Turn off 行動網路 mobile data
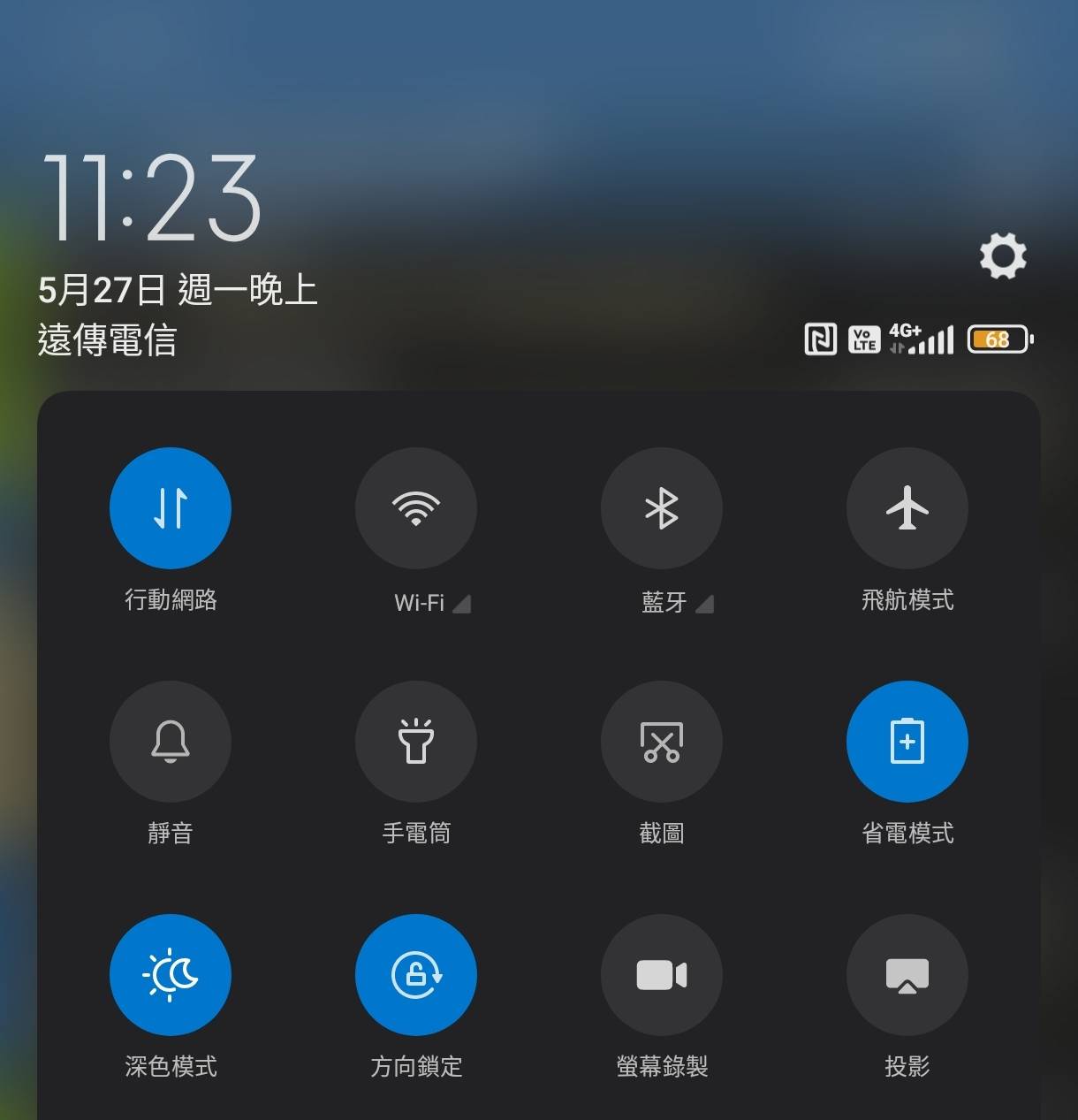Screen dimensions: 1078x1120 coord(171,508)
